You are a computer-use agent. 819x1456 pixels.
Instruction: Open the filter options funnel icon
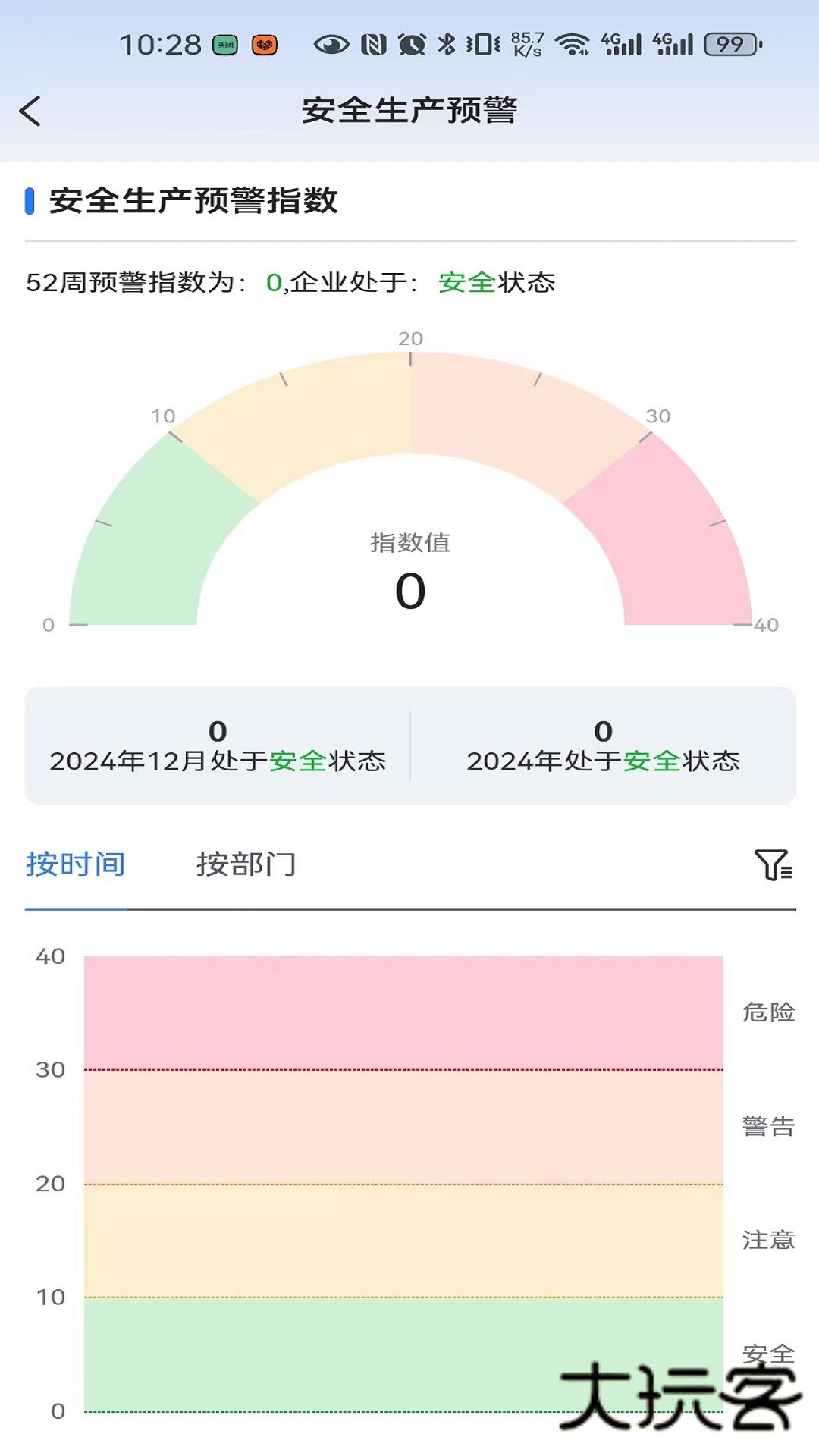pyautogui.click(x=772, y=865)
